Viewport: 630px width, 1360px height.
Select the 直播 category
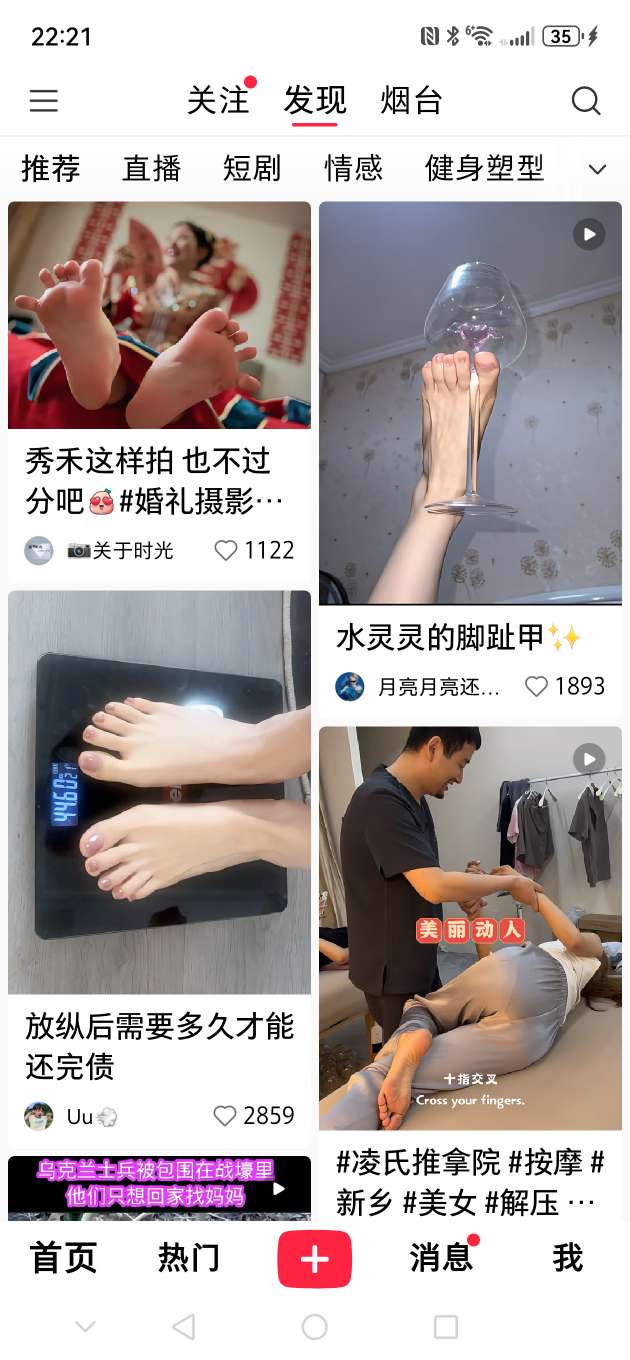coord(151,168)
